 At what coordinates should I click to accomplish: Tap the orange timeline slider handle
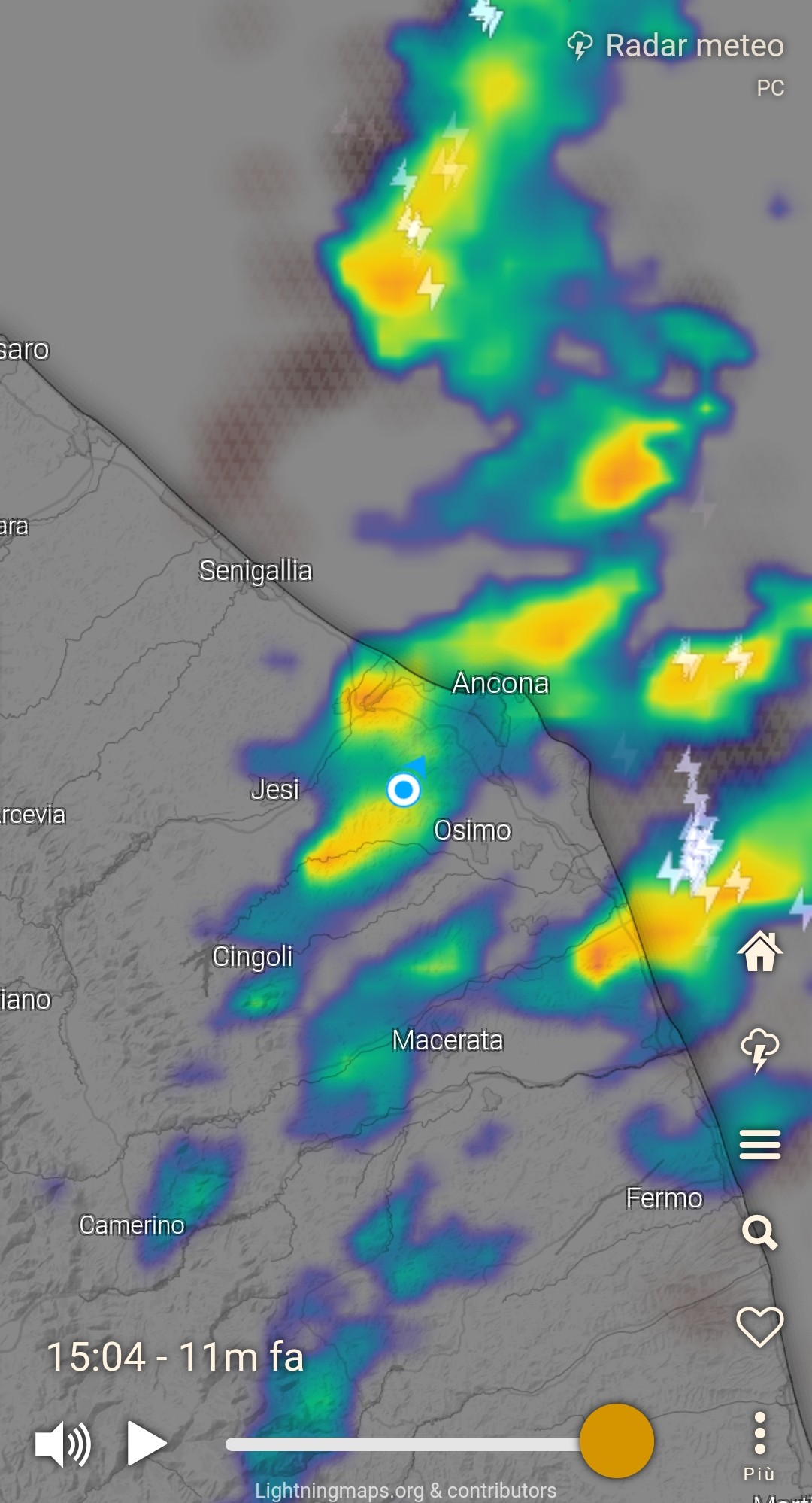(x=617, y=1441)
